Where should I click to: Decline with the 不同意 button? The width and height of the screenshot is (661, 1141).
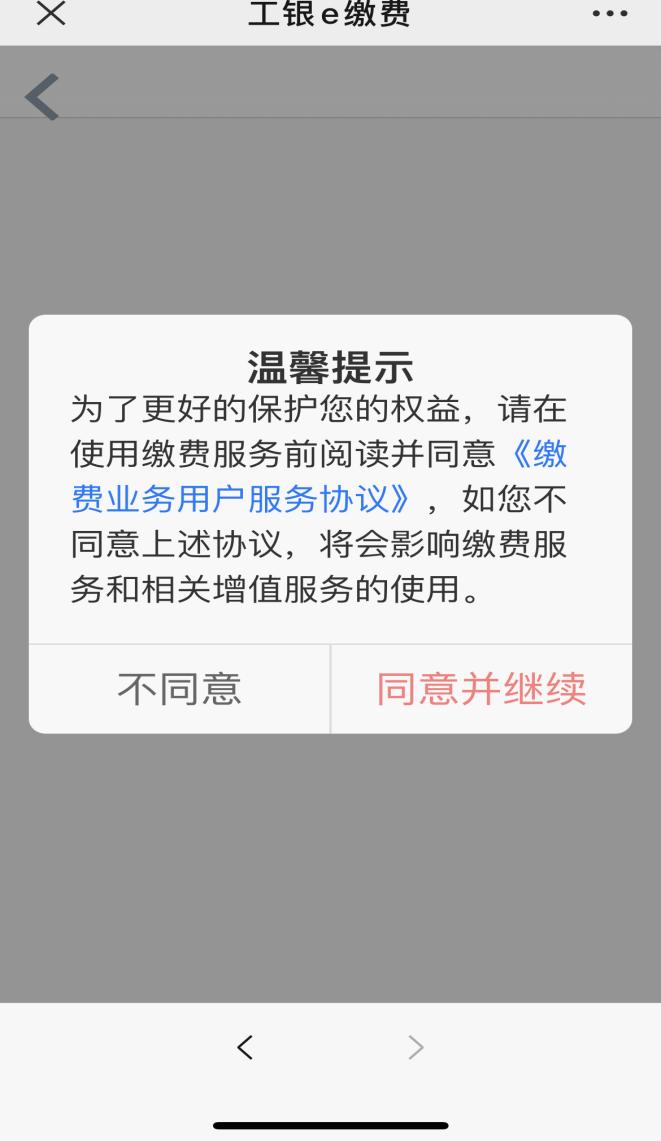pyautogui.click(x=180, y=689)
